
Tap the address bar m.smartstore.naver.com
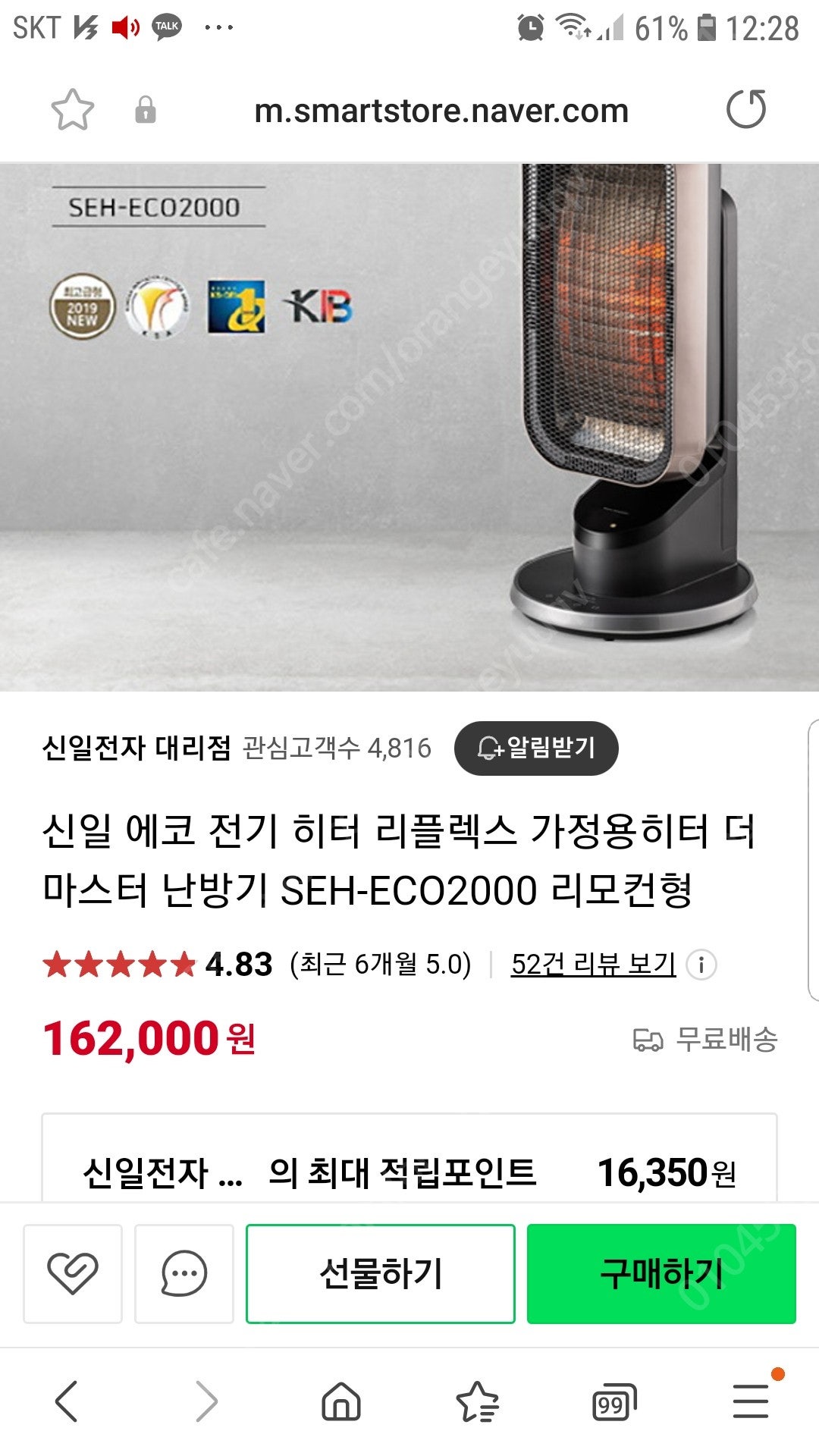pyautogui.click(x=440, y=110)
